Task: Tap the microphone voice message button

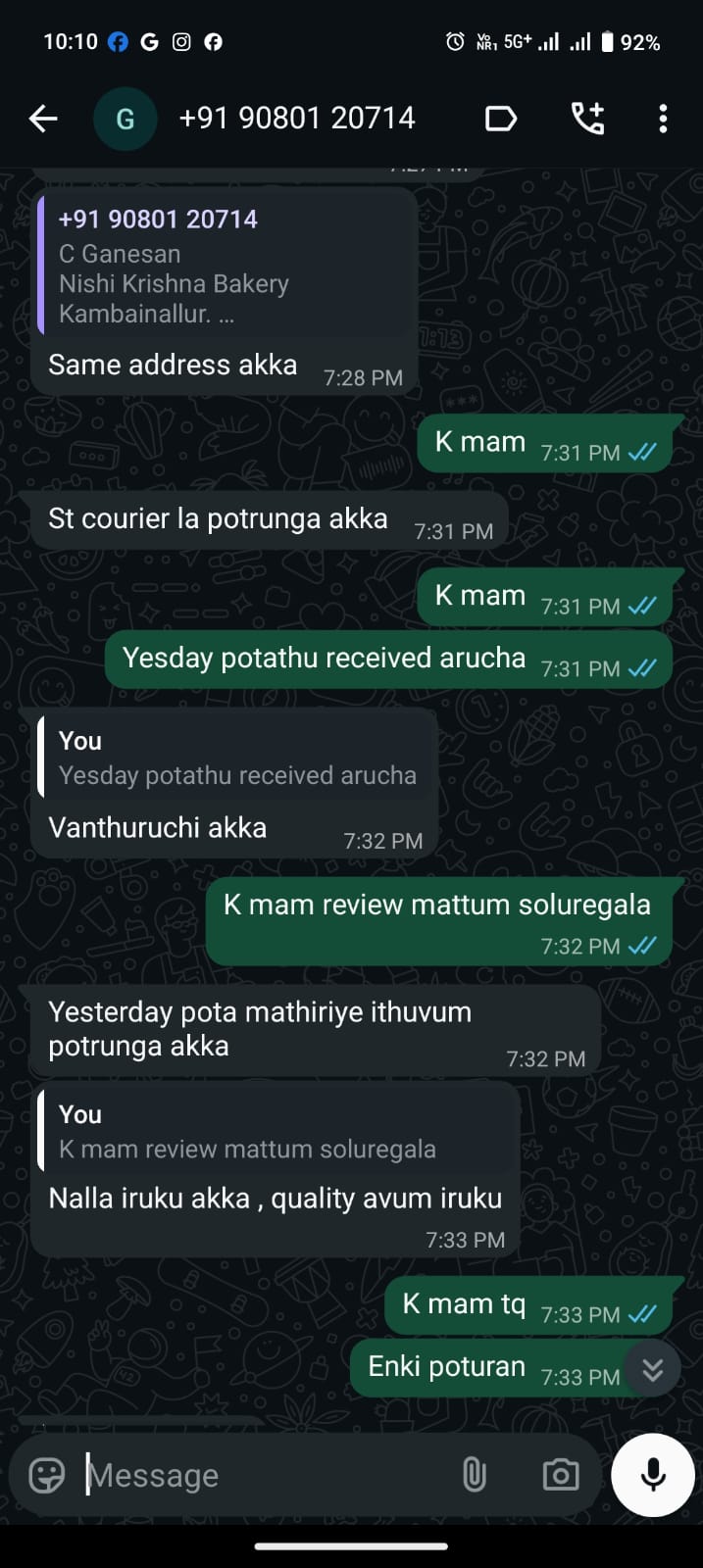Action: [653, 1475]
